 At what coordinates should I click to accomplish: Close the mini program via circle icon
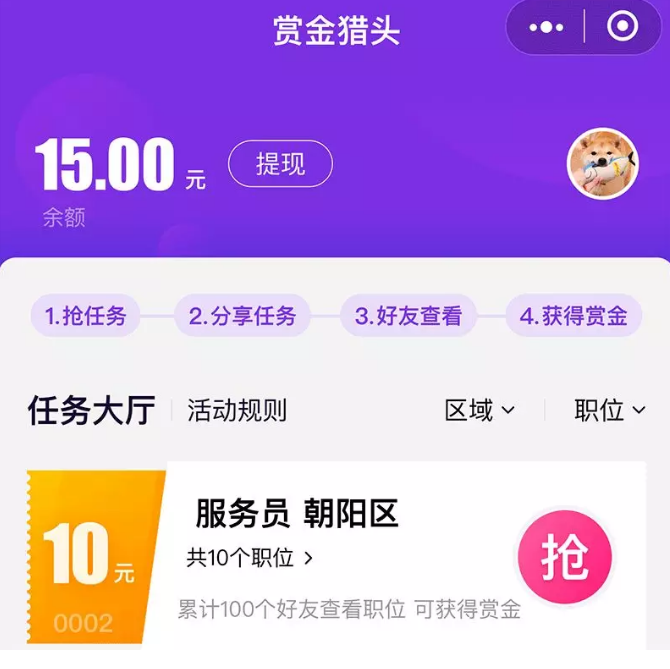click(622, 27)
